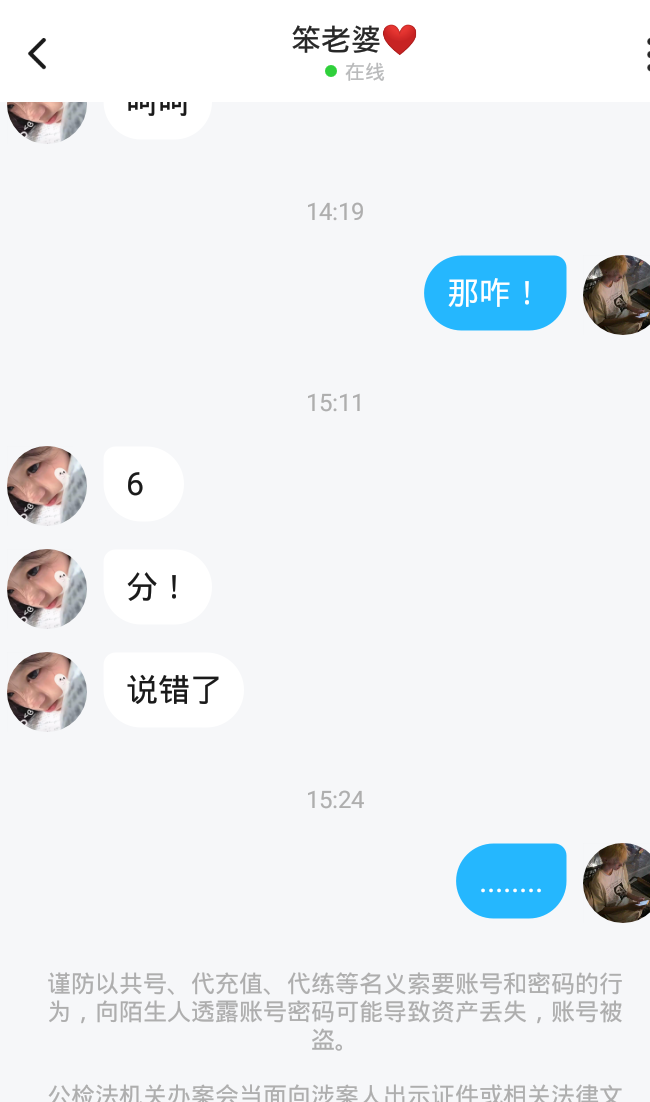
Task: Tap the contact's avatar next to message 6
Action: (x=47, y=485)
